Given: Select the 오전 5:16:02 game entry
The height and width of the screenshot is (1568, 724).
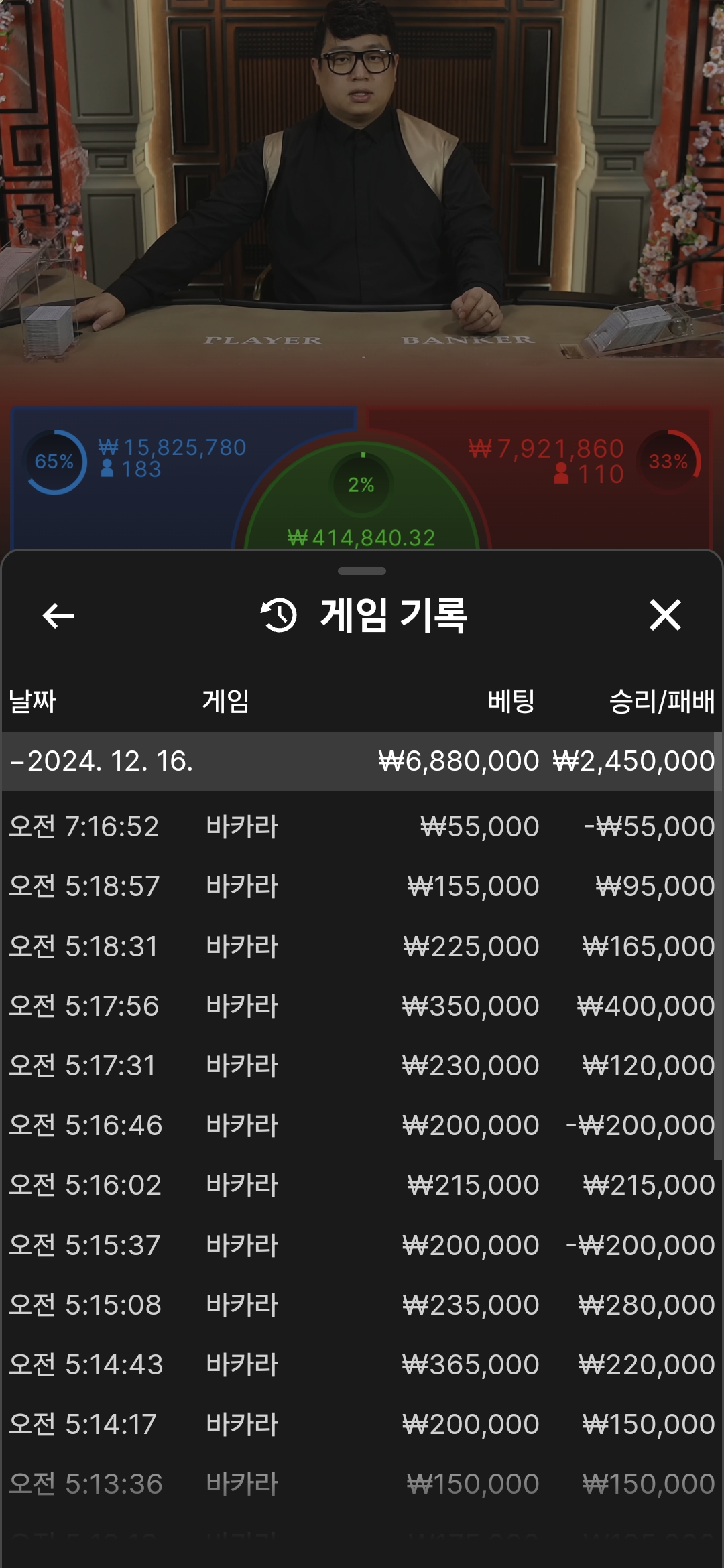Looking at the screenshot, I should (361, 1185).
